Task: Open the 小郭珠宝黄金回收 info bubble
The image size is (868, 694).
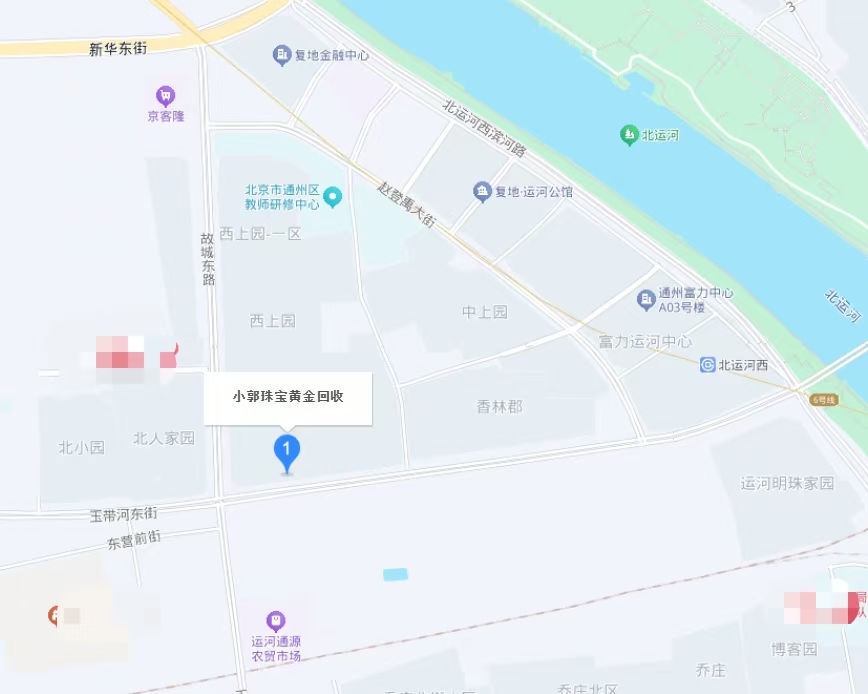Action: coord(288,397)
